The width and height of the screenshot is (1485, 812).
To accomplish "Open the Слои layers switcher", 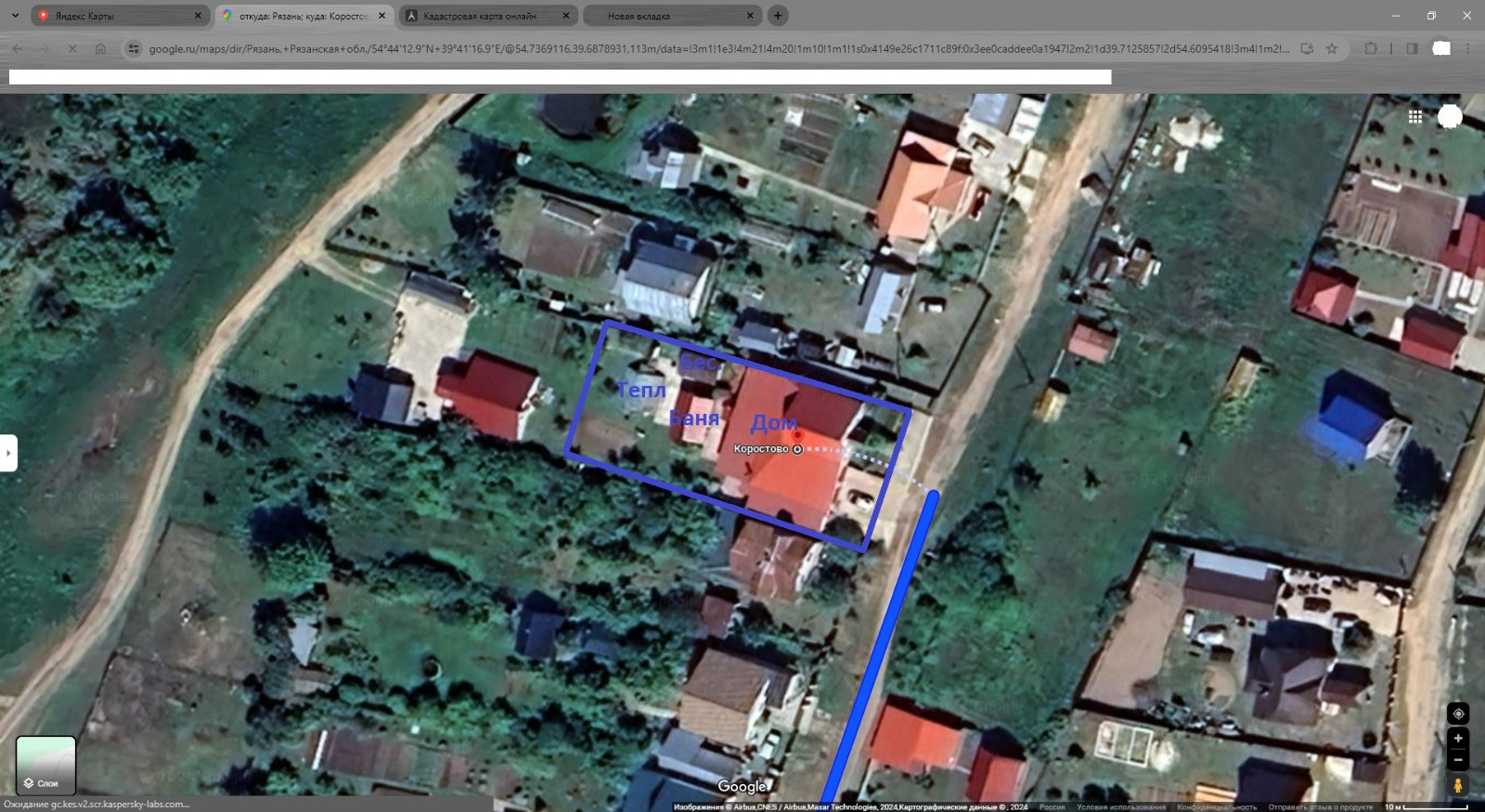I will coord(45,766).
